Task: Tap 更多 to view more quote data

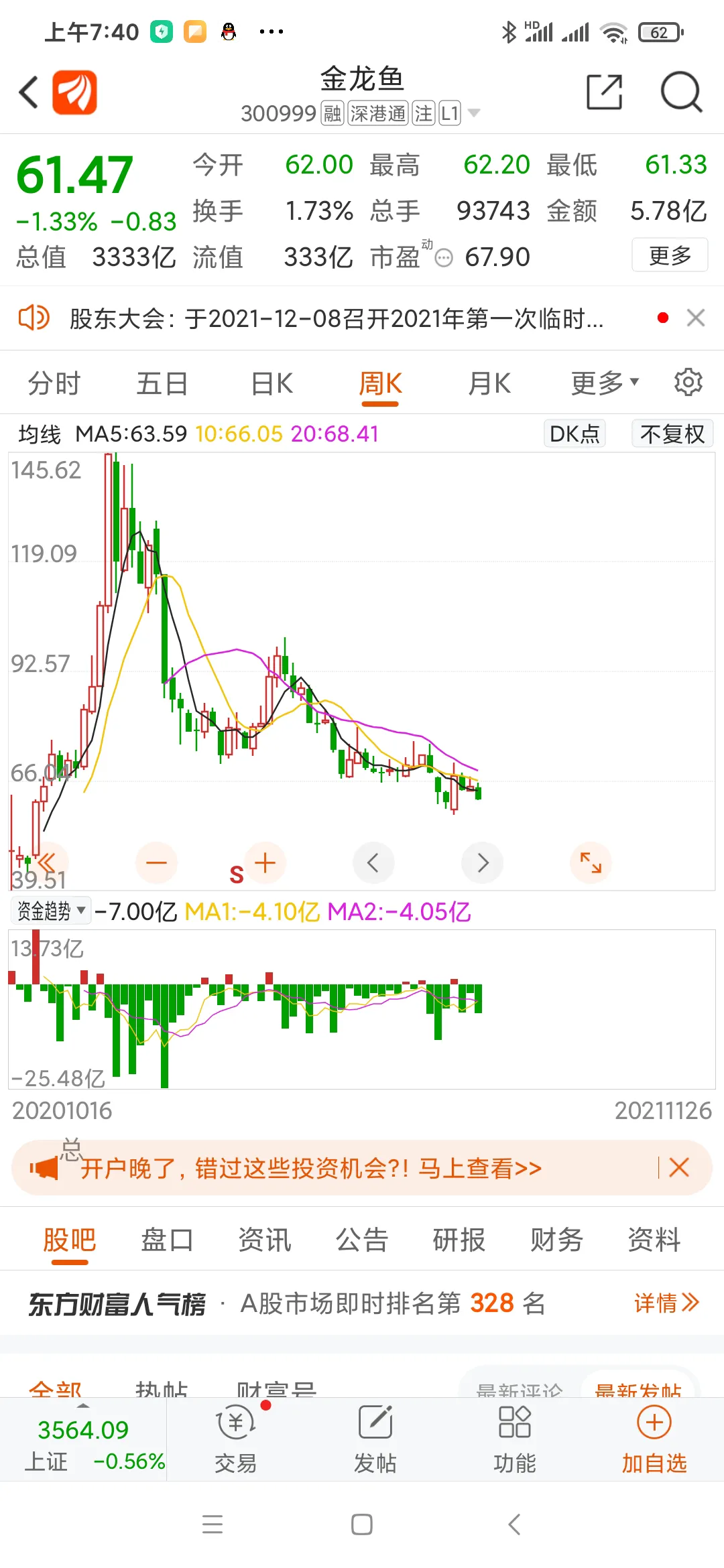Action: [669, 255]
